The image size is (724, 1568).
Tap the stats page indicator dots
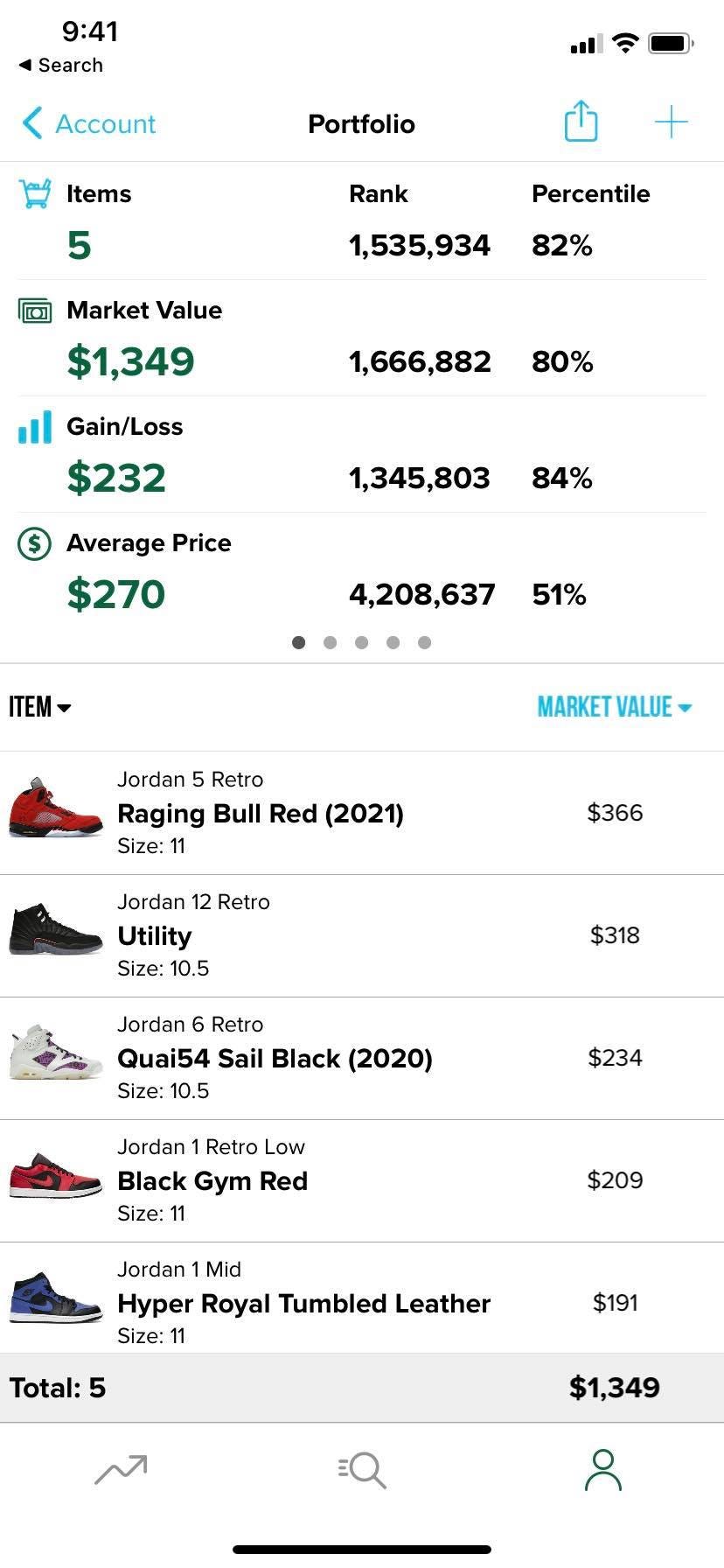pos(362,642)
